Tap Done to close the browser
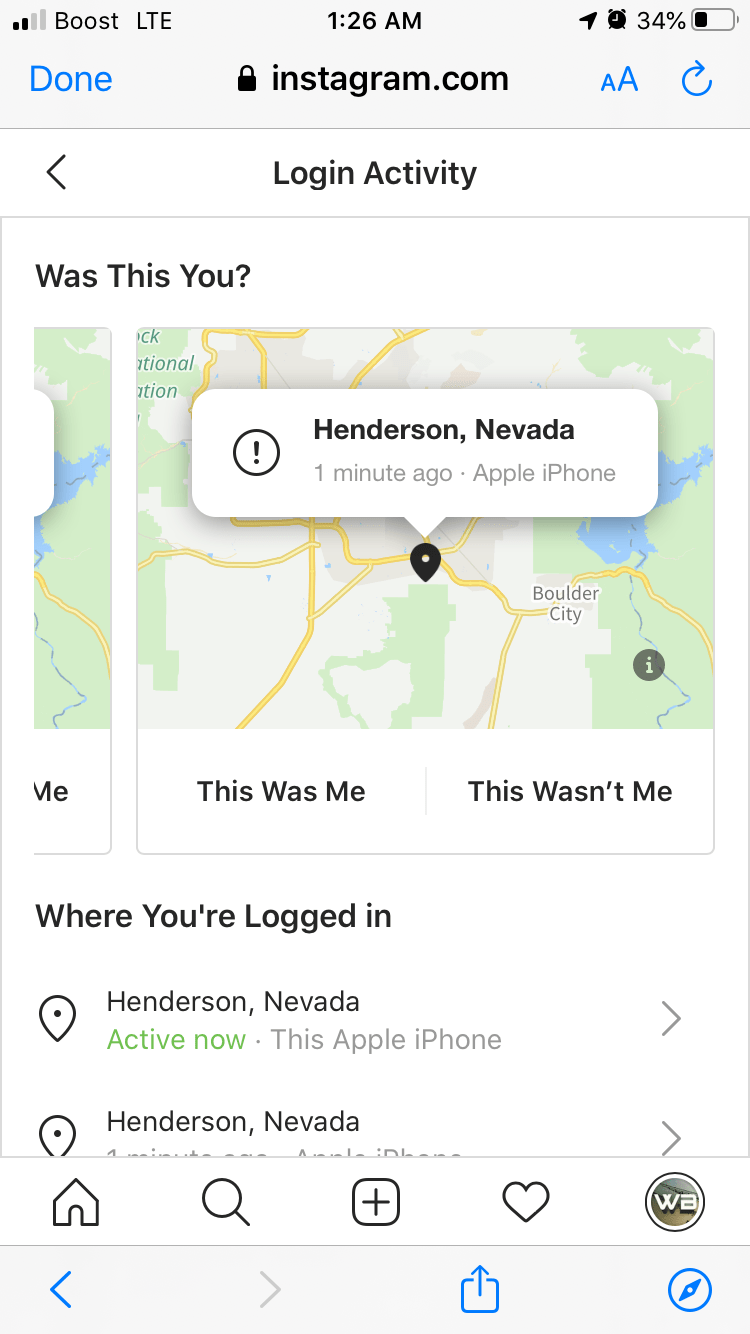Image resolution: width=750 pixels, height=1334 pixels. tap(71, 79)
